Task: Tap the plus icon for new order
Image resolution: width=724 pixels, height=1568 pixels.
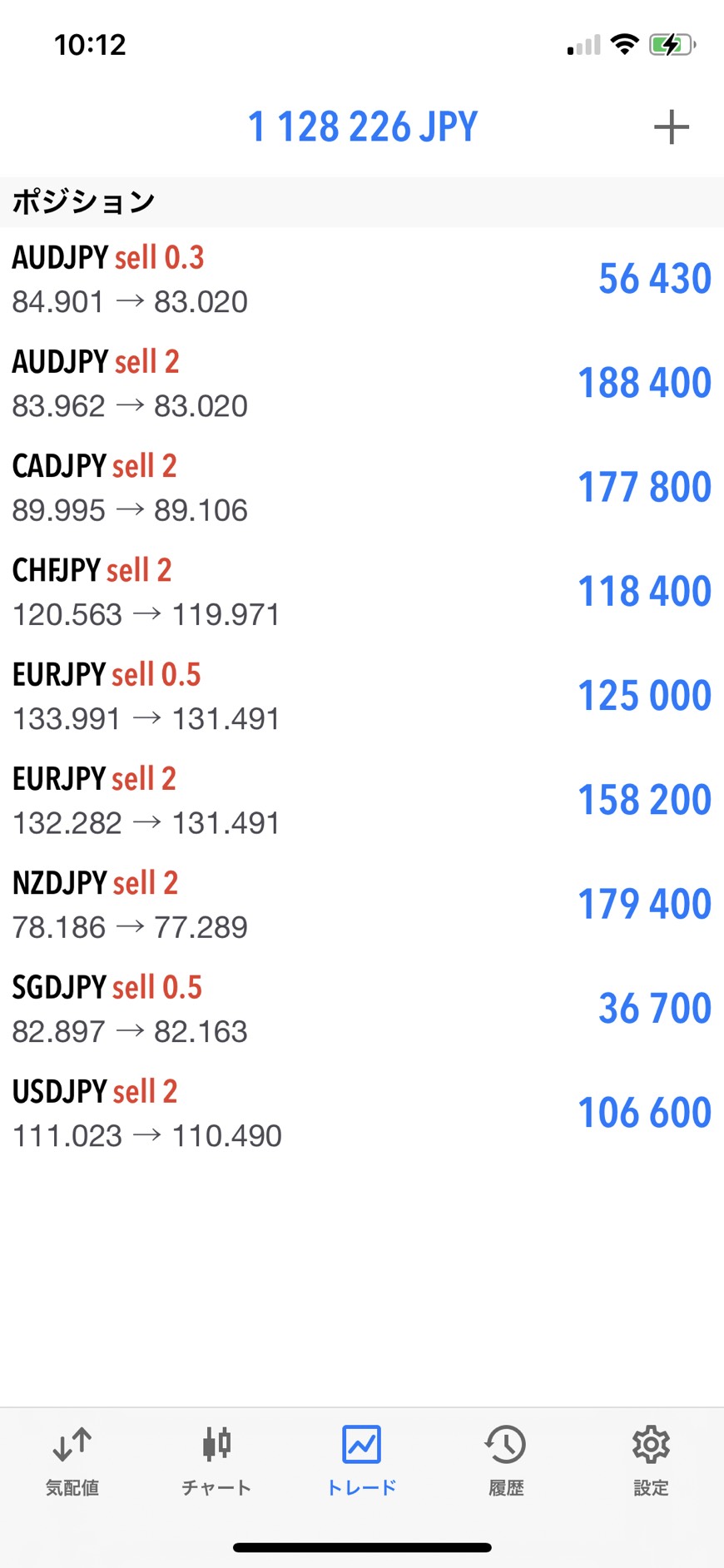Action: (671, 127)
